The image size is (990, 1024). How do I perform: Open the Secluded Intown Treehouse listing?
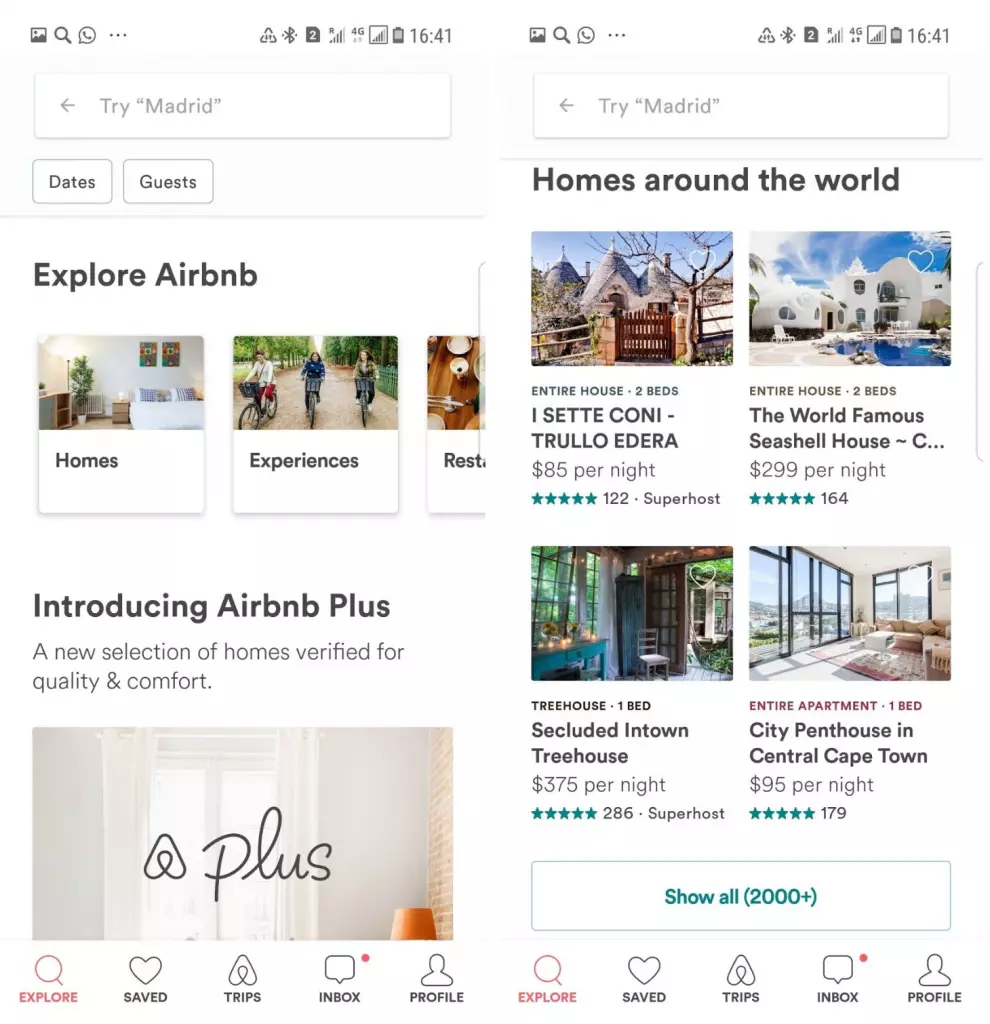click(631, 613)
